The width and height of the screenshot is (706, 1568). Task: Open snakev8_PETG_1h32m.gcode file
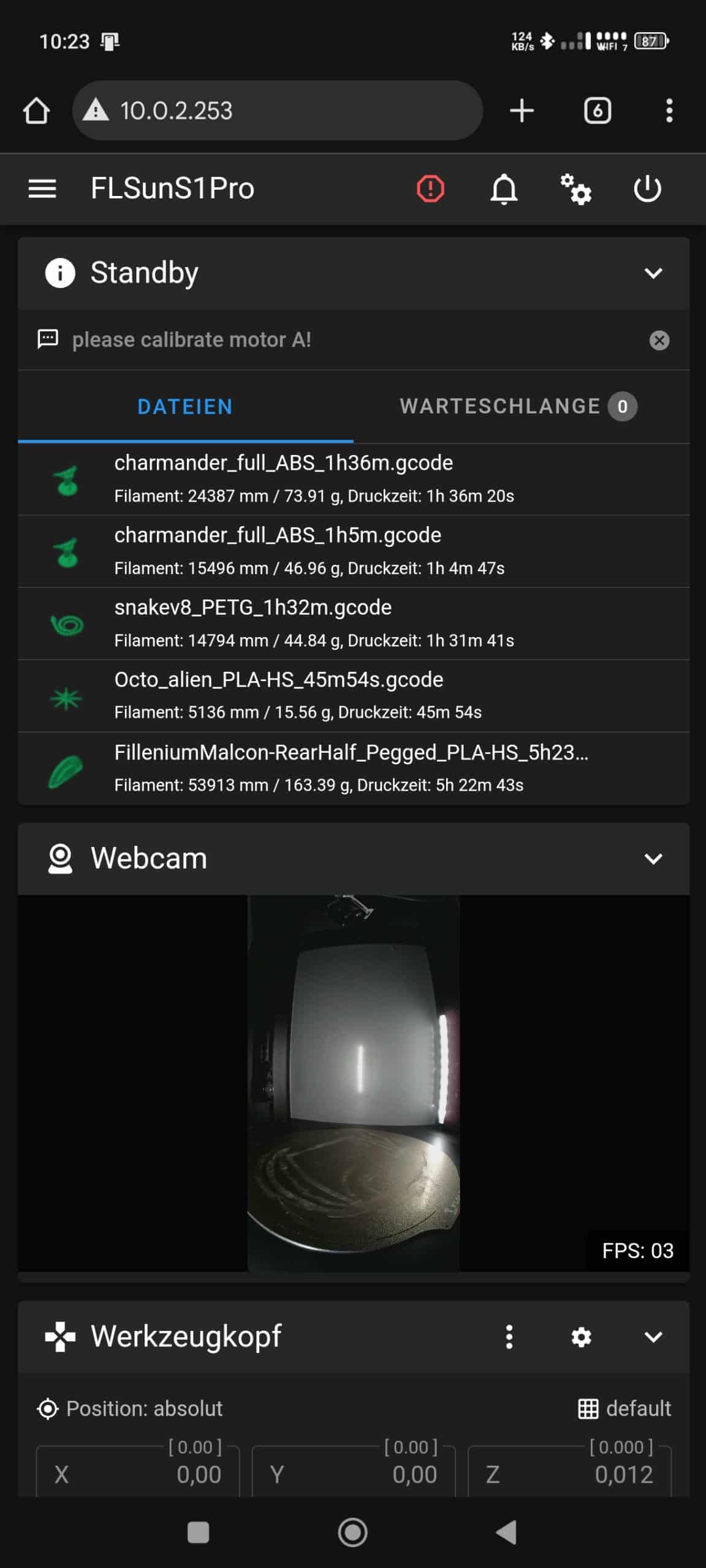click(x=354, y=624)
